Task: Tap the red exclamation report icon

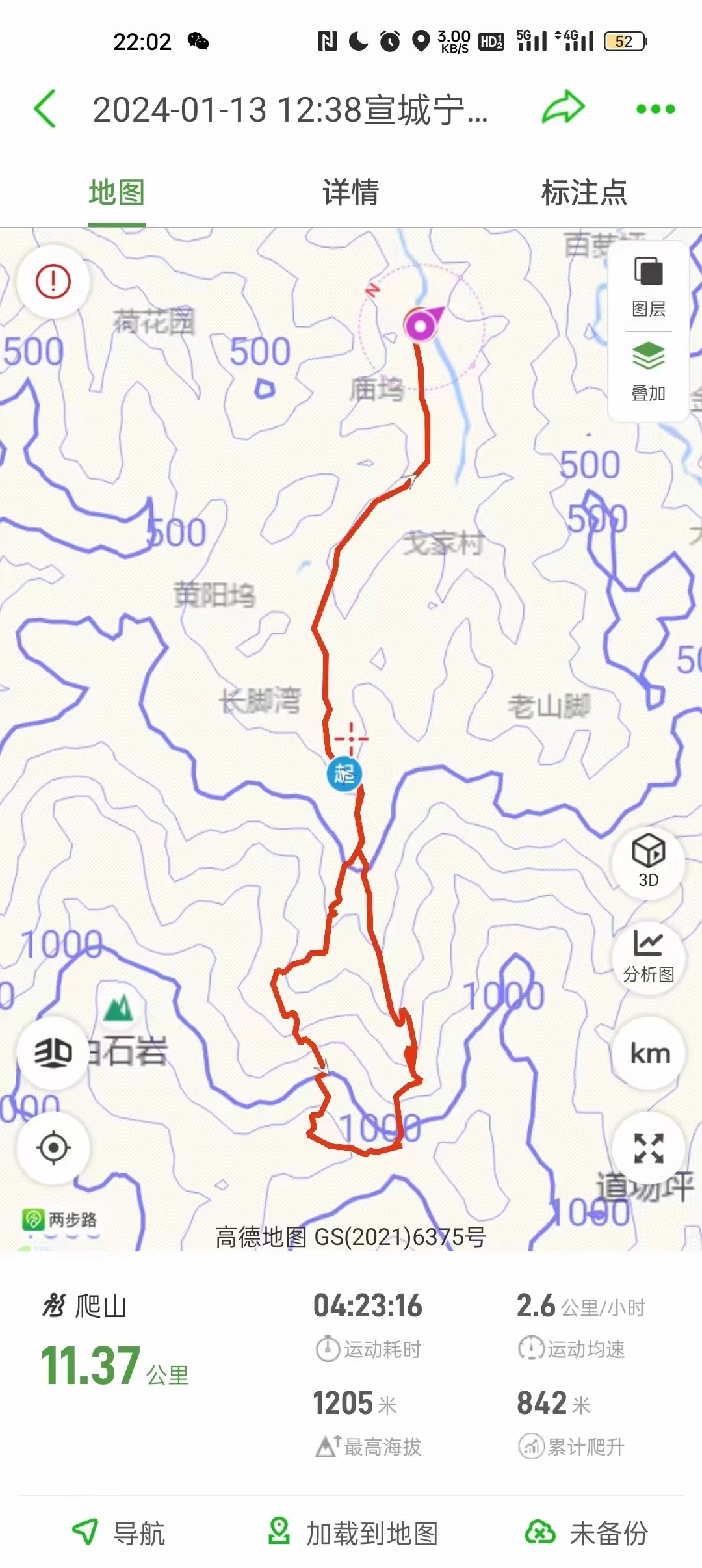Action: 53,281
